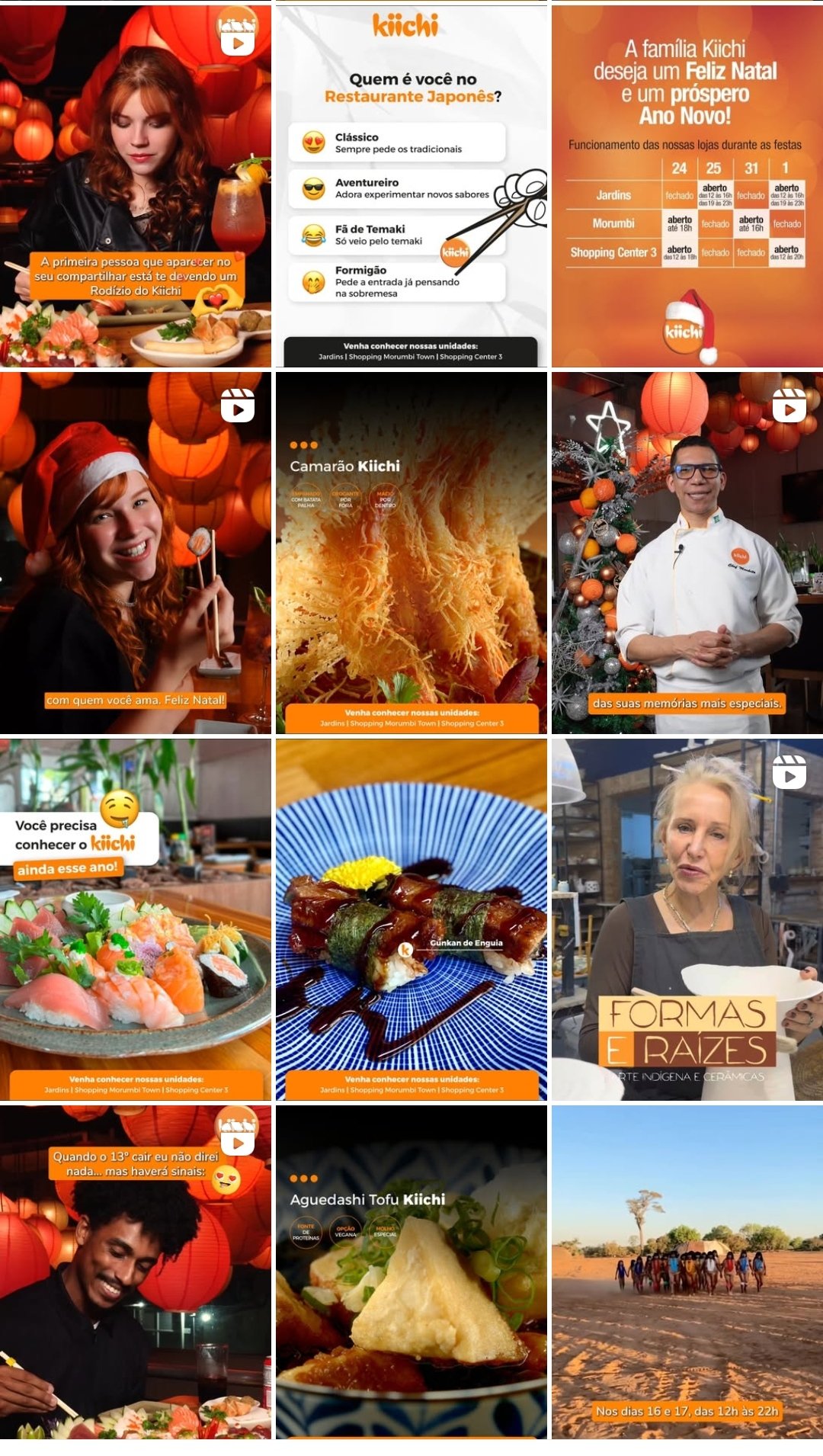Play the Formas e Raízes reel
Viewport: 823px width, 1456px height.
coord(687,919)
